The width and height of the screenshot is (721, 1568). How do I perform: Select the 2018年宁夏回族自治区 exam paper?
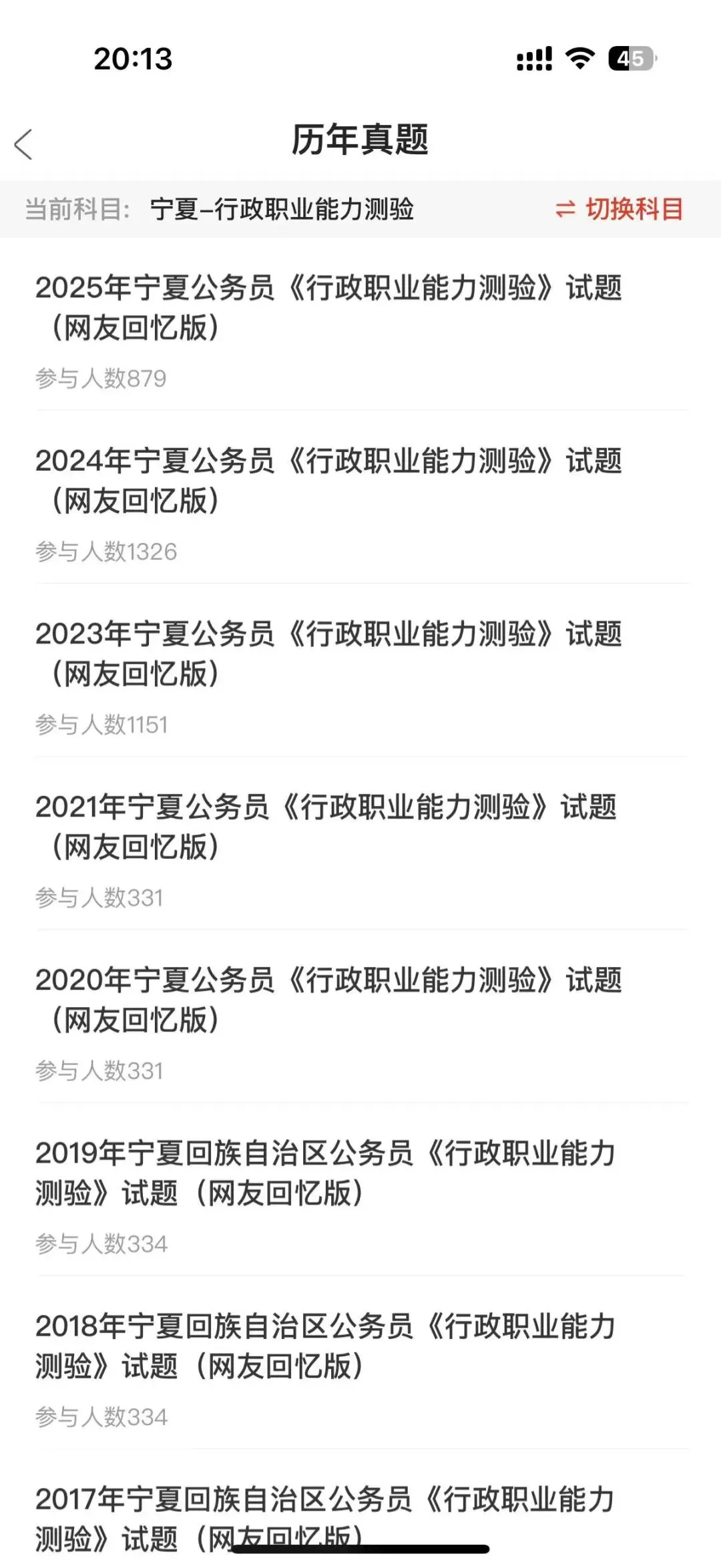point(326,1346)
